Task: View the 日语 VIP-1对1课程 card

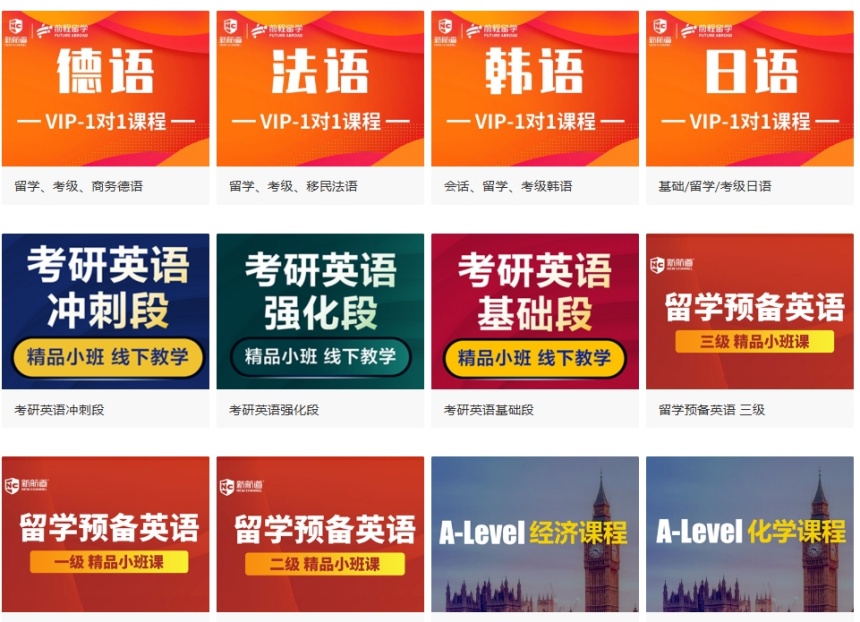Action: 750,89
